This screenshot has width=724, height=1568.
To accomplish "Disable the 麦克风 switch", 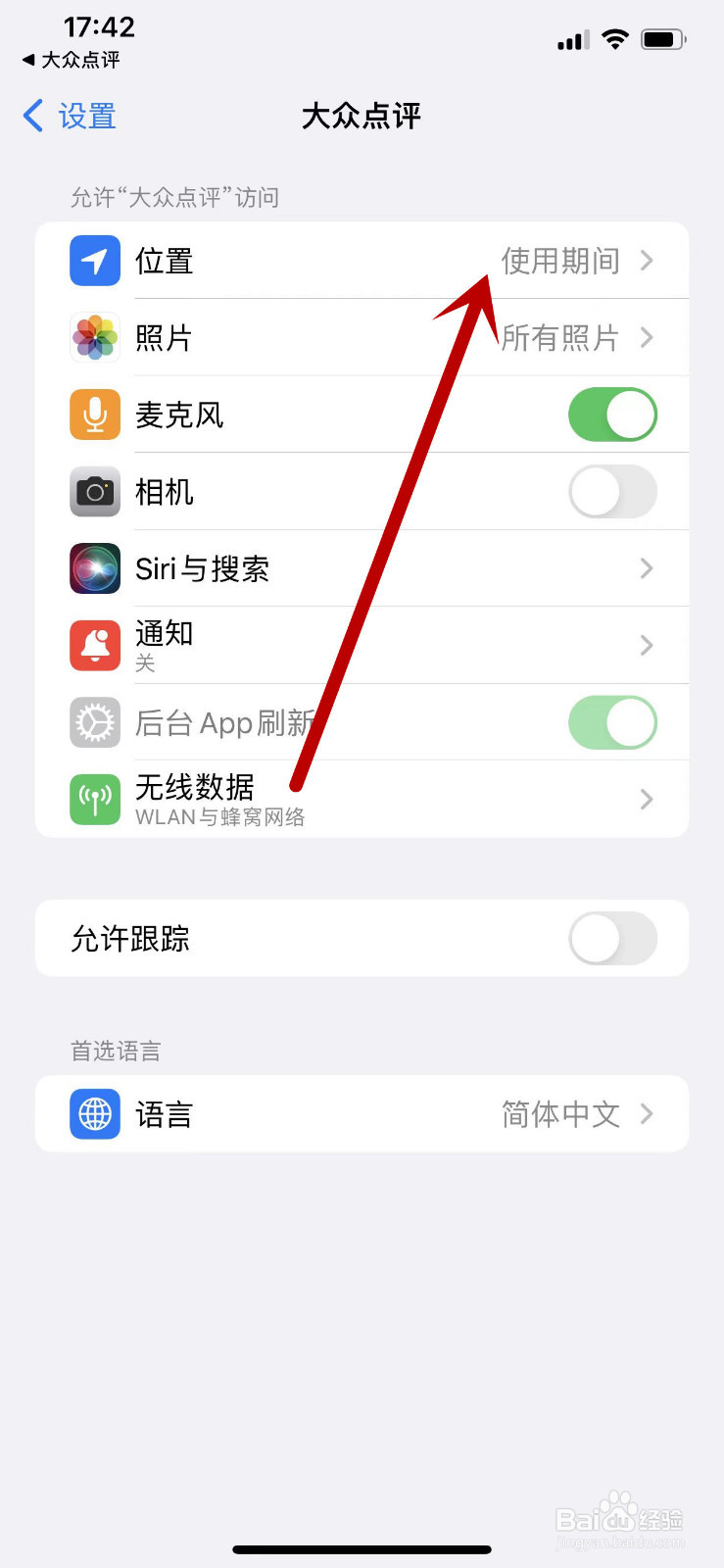I will click(x=611, y=414).
